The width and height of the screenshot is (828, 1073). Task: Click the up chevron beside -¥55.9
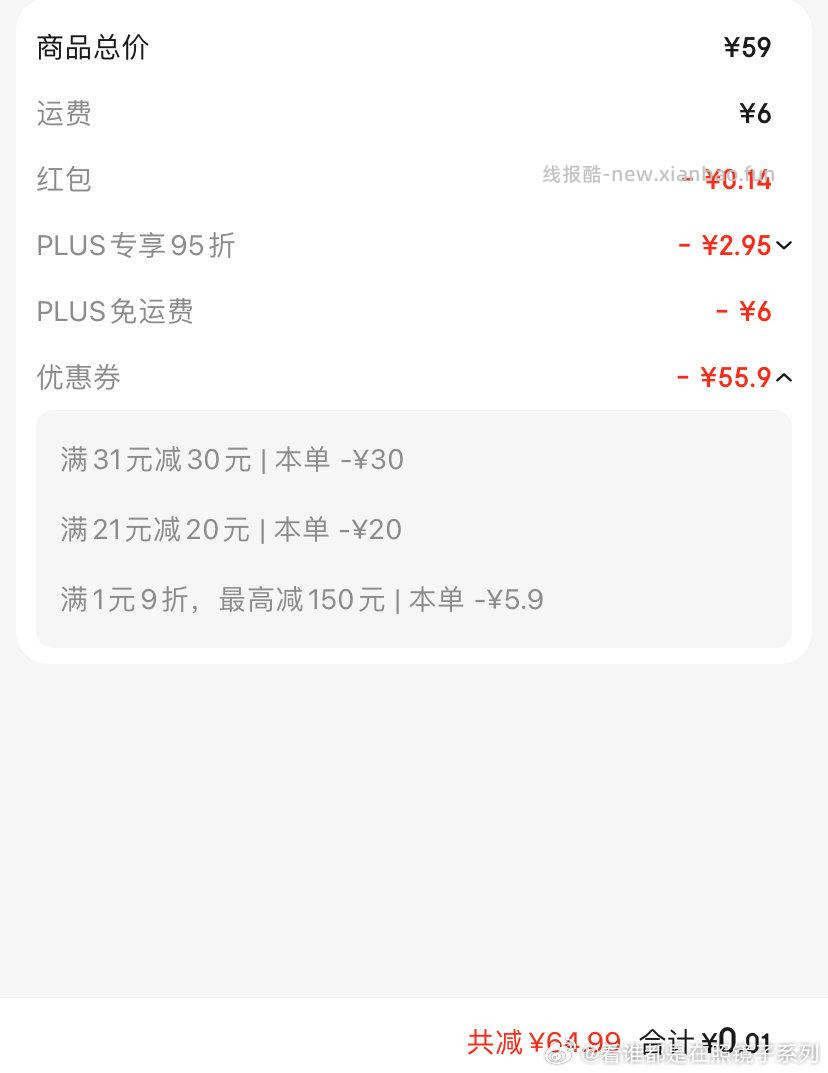tap(785, 378)
